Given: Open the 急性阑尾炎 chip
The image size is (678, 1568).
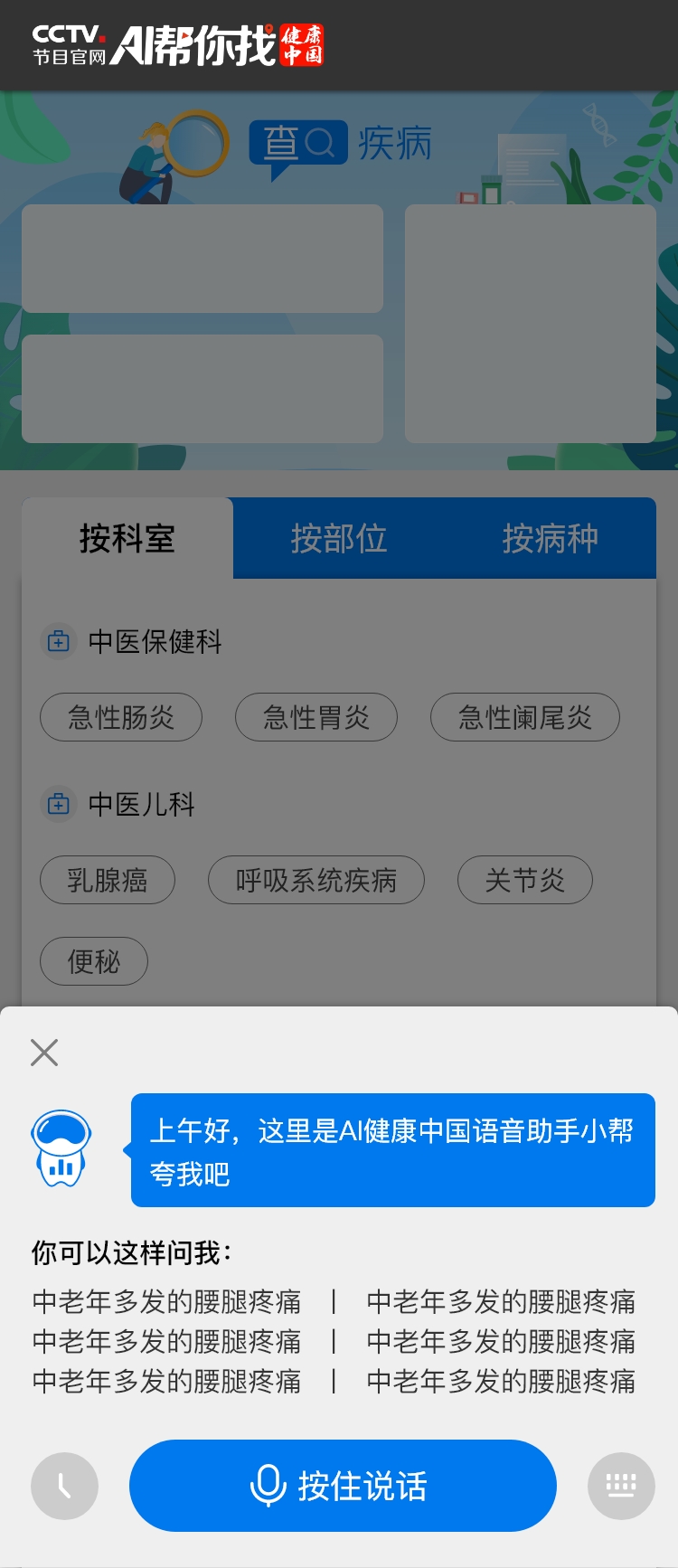Looking at the screenshot, I should [x=525, y=717].
